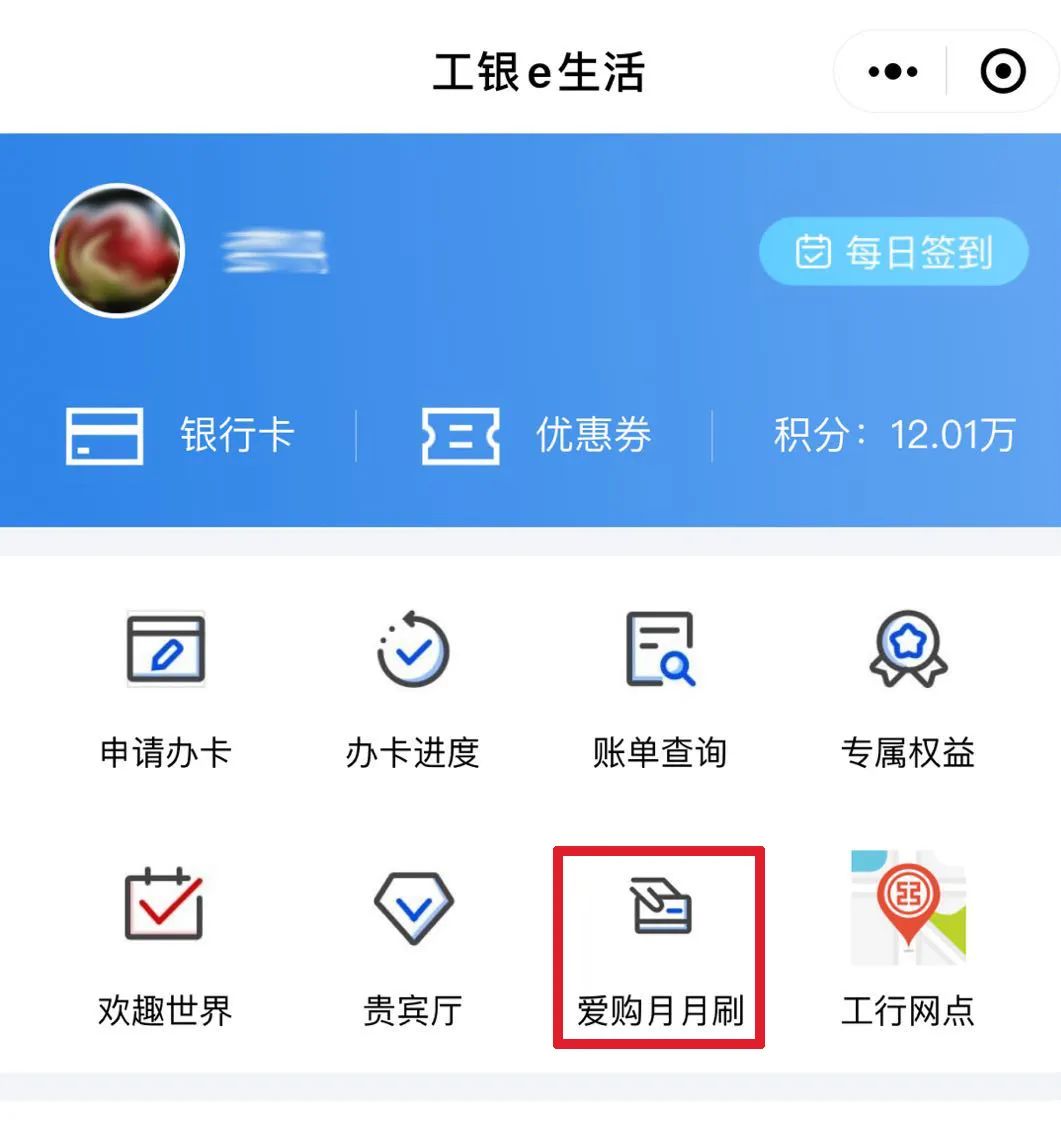Enter the 贵宾厅 VIP lounge
1061x1121 pixels.
412,945
